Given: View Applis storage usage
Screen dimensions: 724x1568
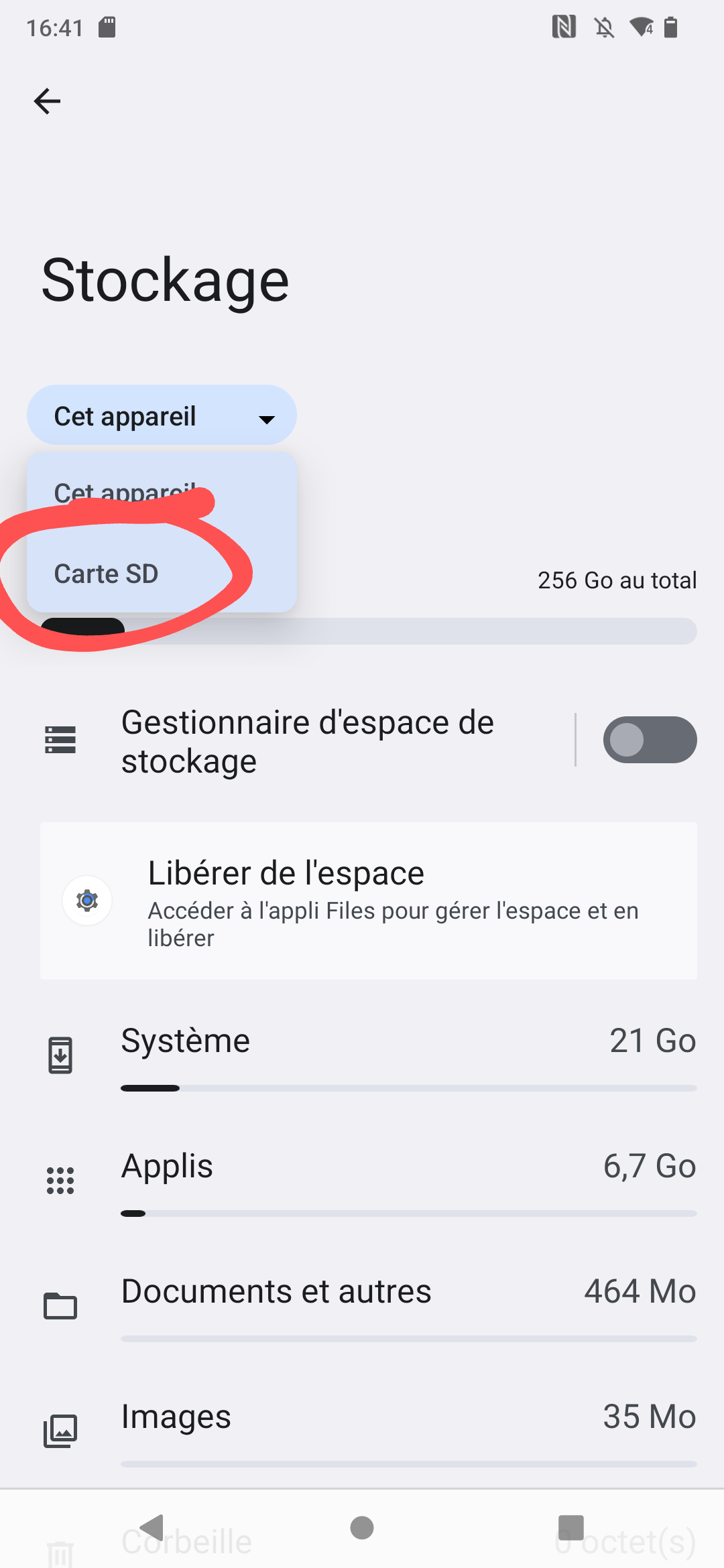Looking at the screenshot, I should point(369,1181).
